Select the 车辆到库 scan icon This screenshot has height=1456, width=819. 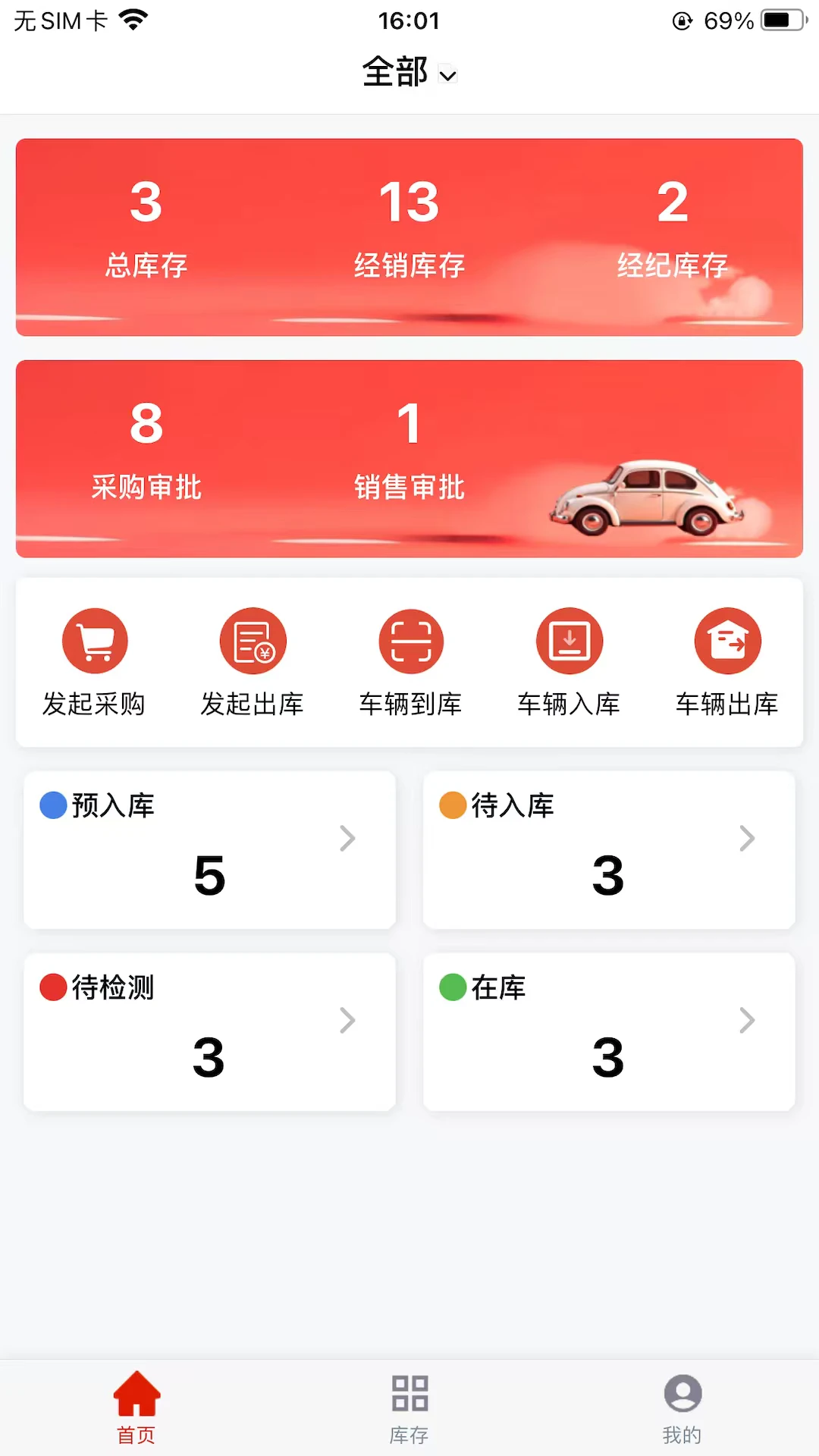tap(411, 640)
